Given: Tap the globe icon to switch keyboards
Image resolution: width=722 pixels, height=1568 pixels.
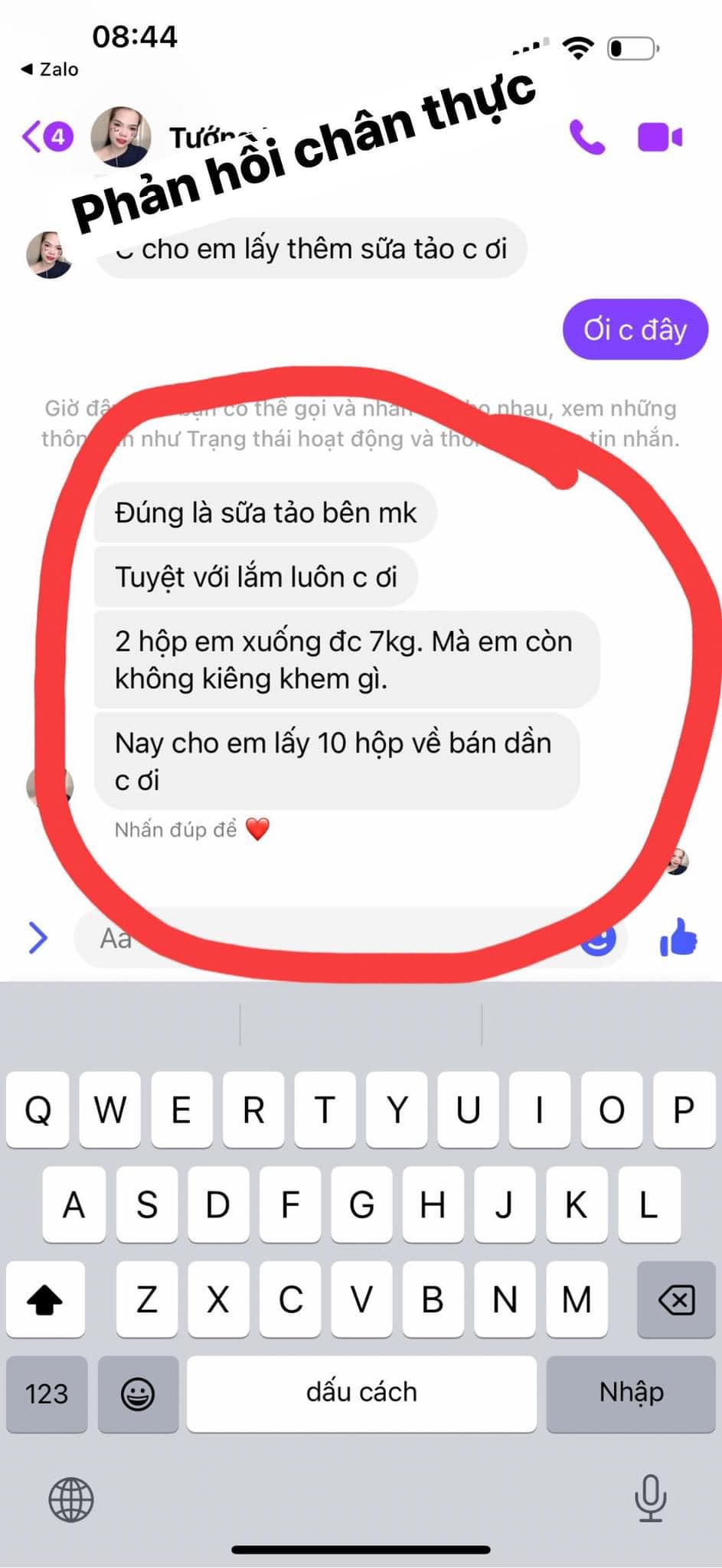Looking at the screenshot, I should [x=71, y=1500].
